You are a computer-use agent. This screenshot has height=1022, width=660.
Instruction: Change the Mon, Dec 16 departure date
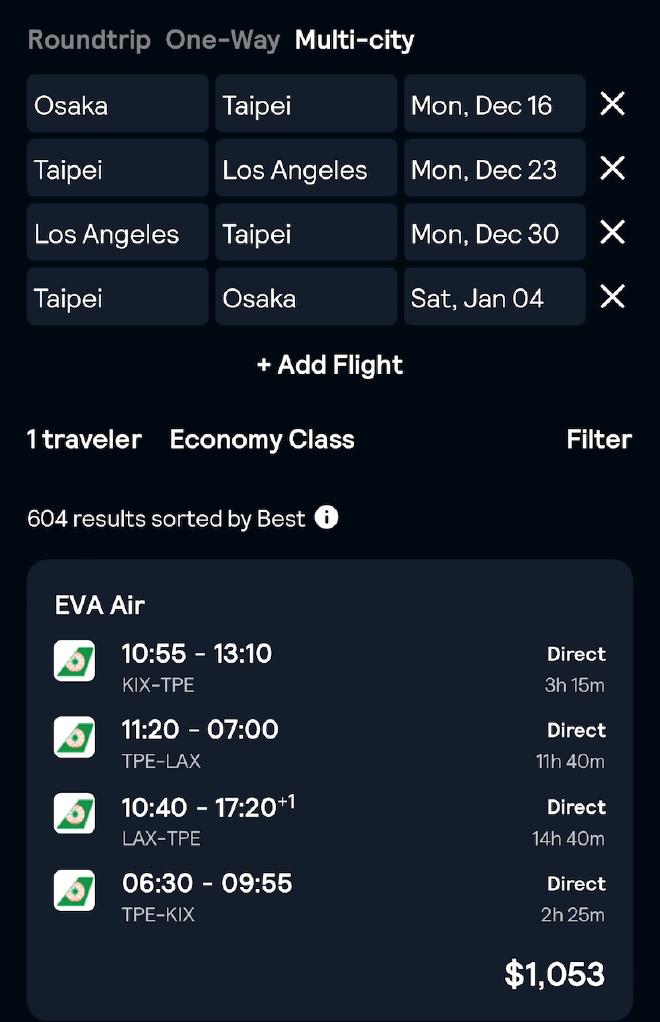pyautogui.click(x=494, y=104)
